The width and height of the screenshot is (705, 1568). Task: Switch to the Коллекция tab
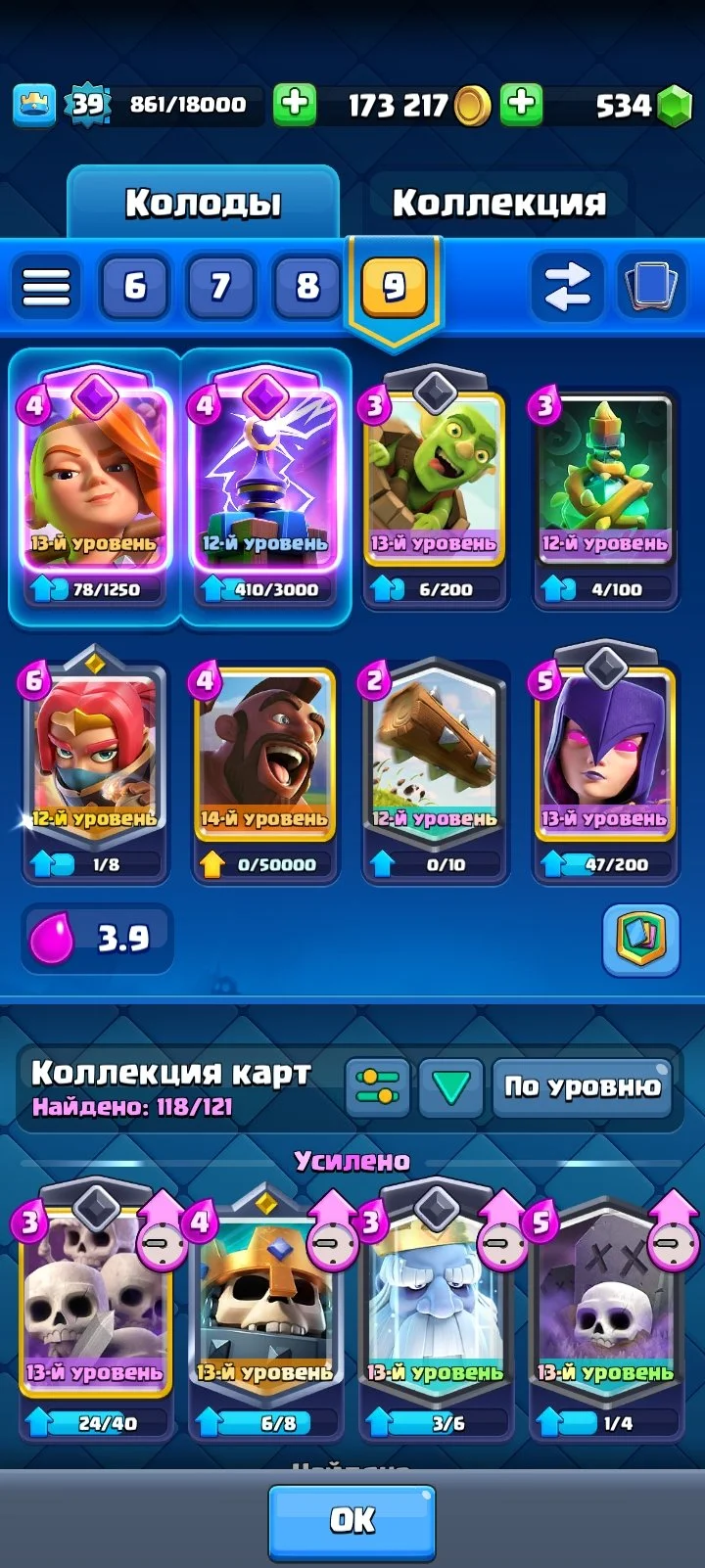tap(498, 203)
